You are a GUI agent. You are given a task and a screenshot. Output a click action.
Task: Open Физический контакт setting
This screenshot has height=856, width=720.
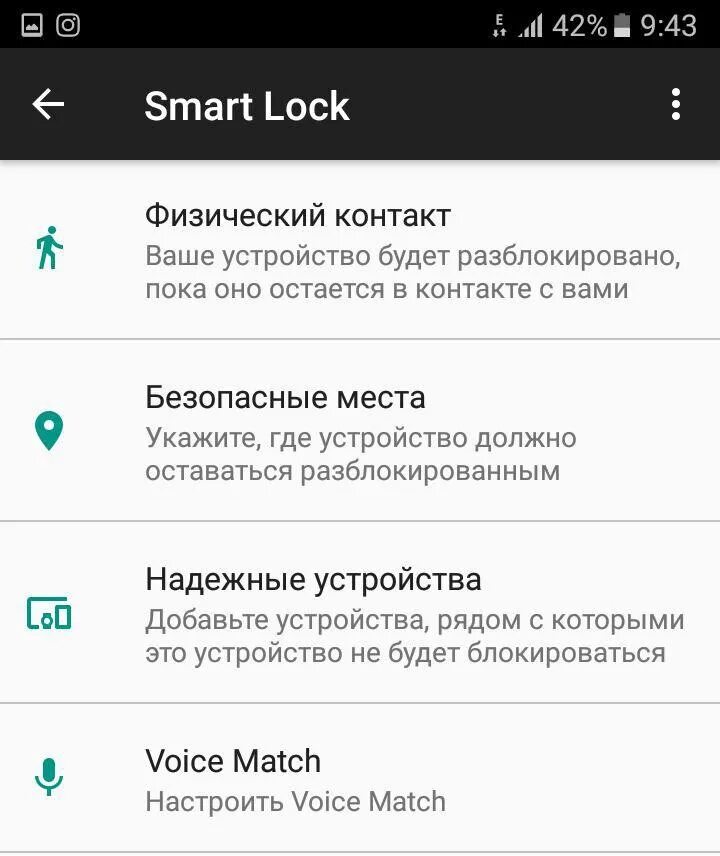pos(360,250)
